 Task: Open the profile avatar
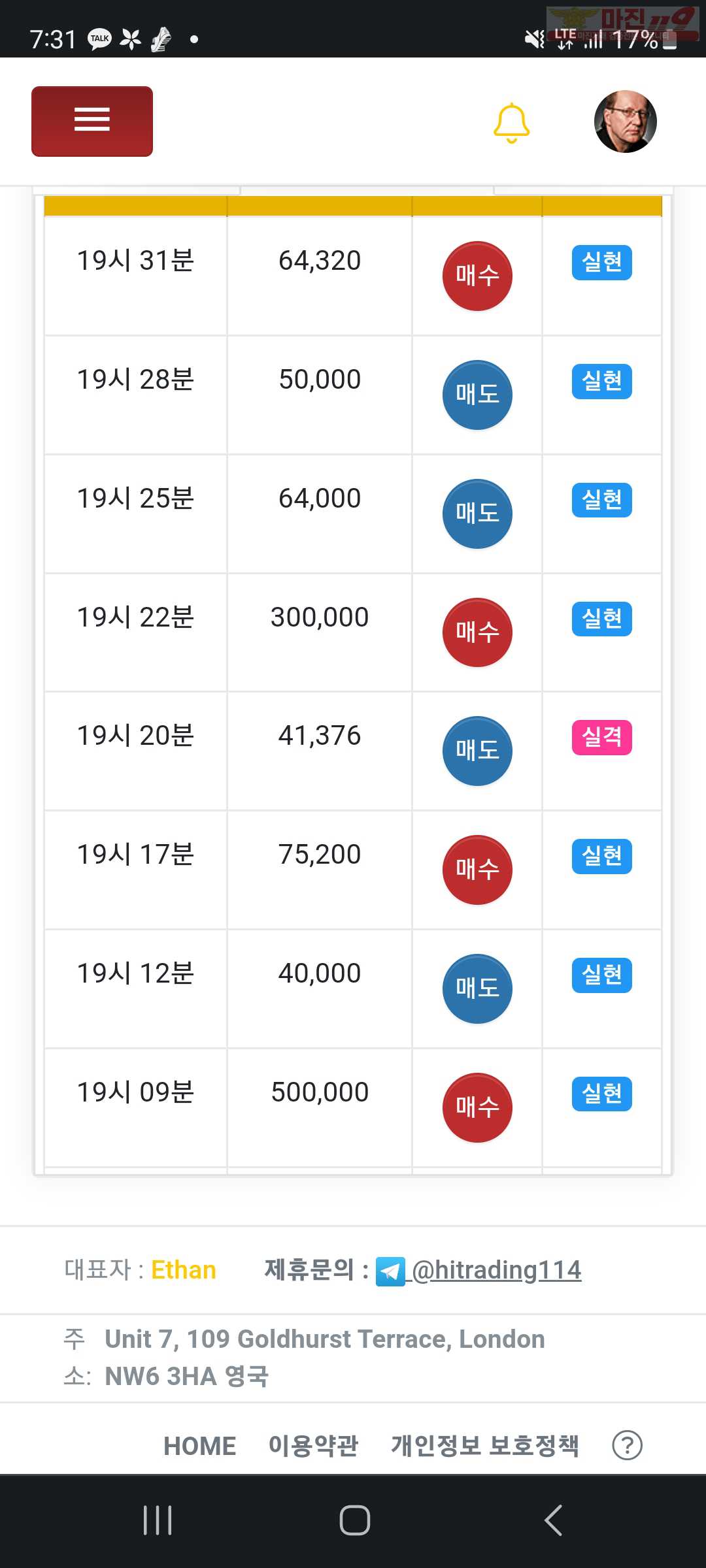(625, 122)
